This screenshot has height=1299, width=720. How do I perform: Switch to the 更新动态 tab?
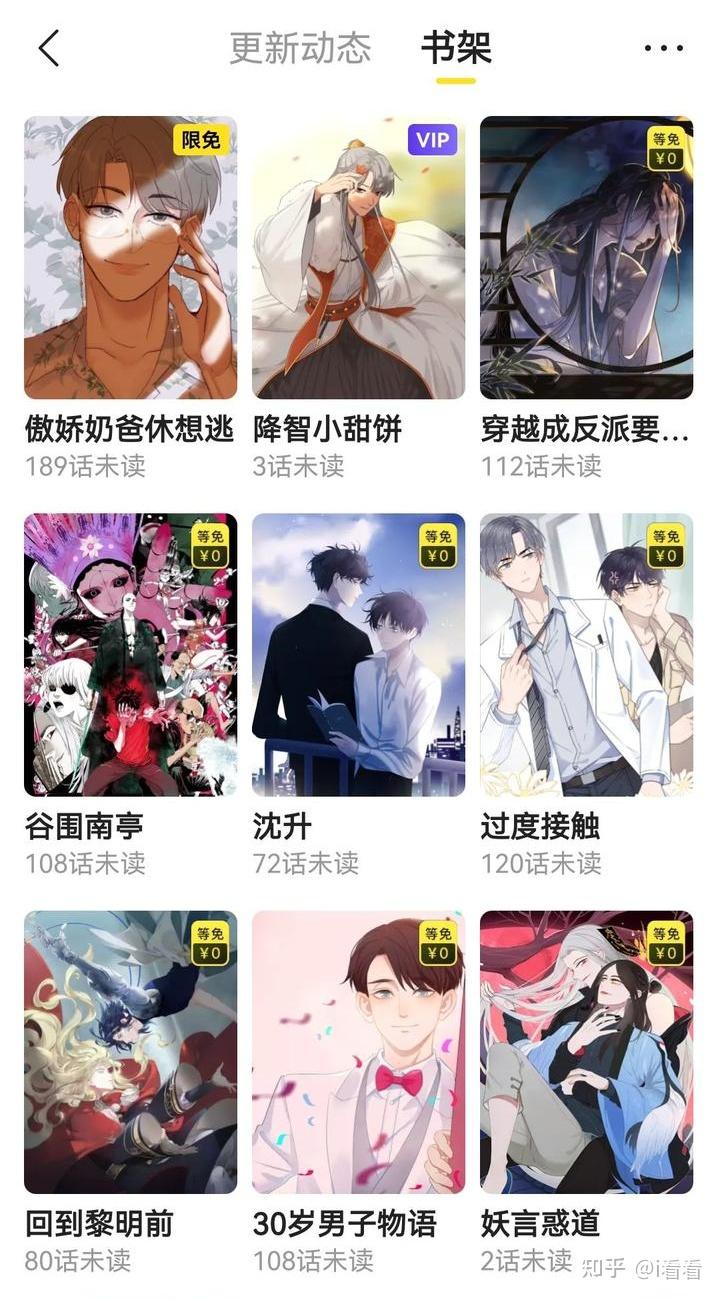[300, 48]
